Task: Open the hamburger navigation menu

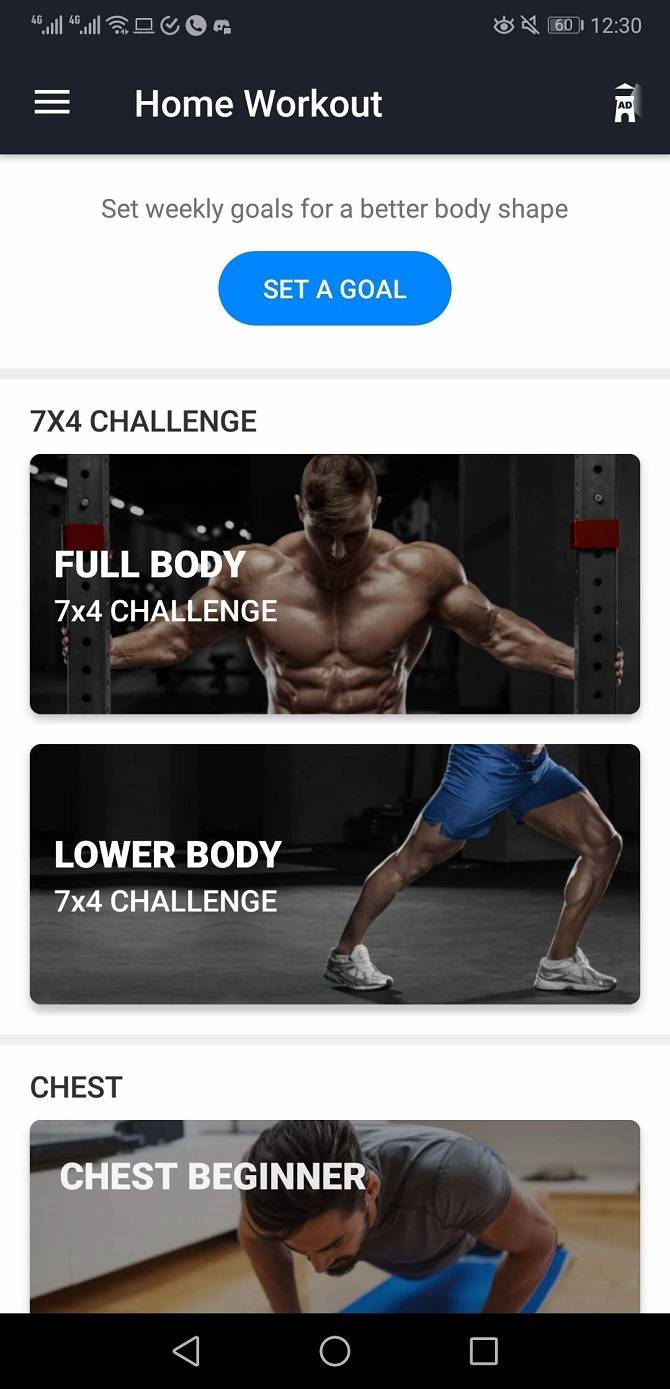Action: pyautogui.click(x=52, y=103)
